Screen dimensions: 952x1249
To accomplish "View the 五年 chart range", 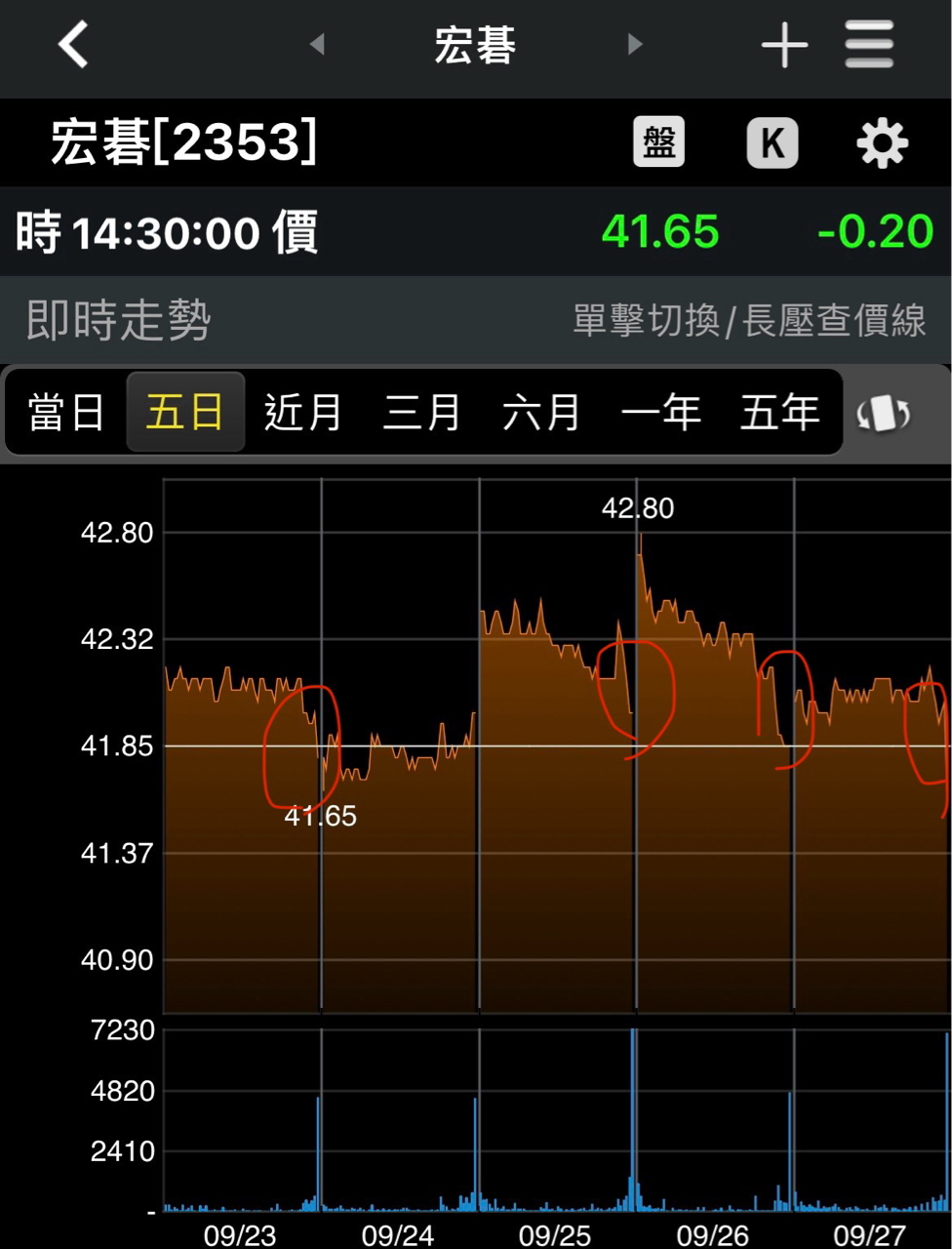I will tap(779, 412).
